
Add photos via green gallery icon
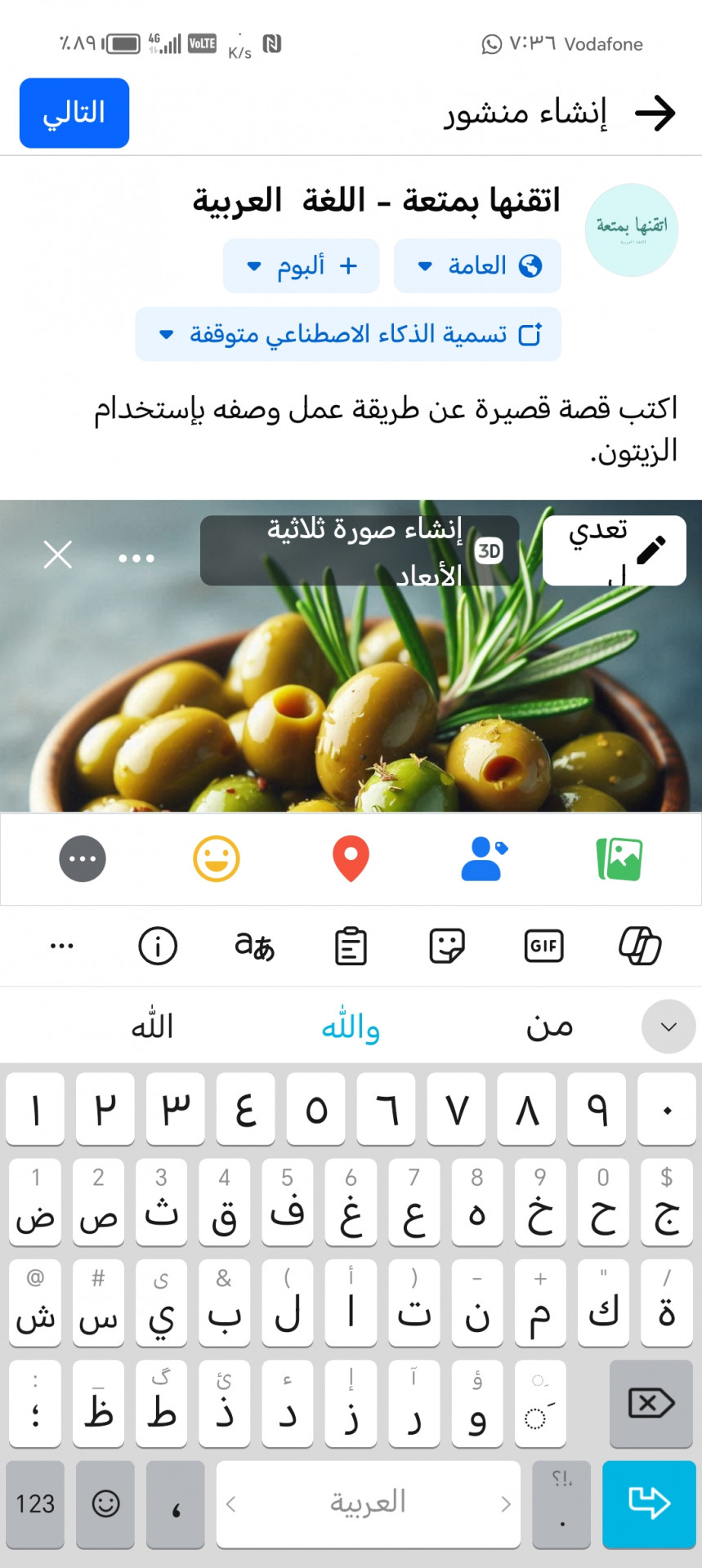[619, 859]
